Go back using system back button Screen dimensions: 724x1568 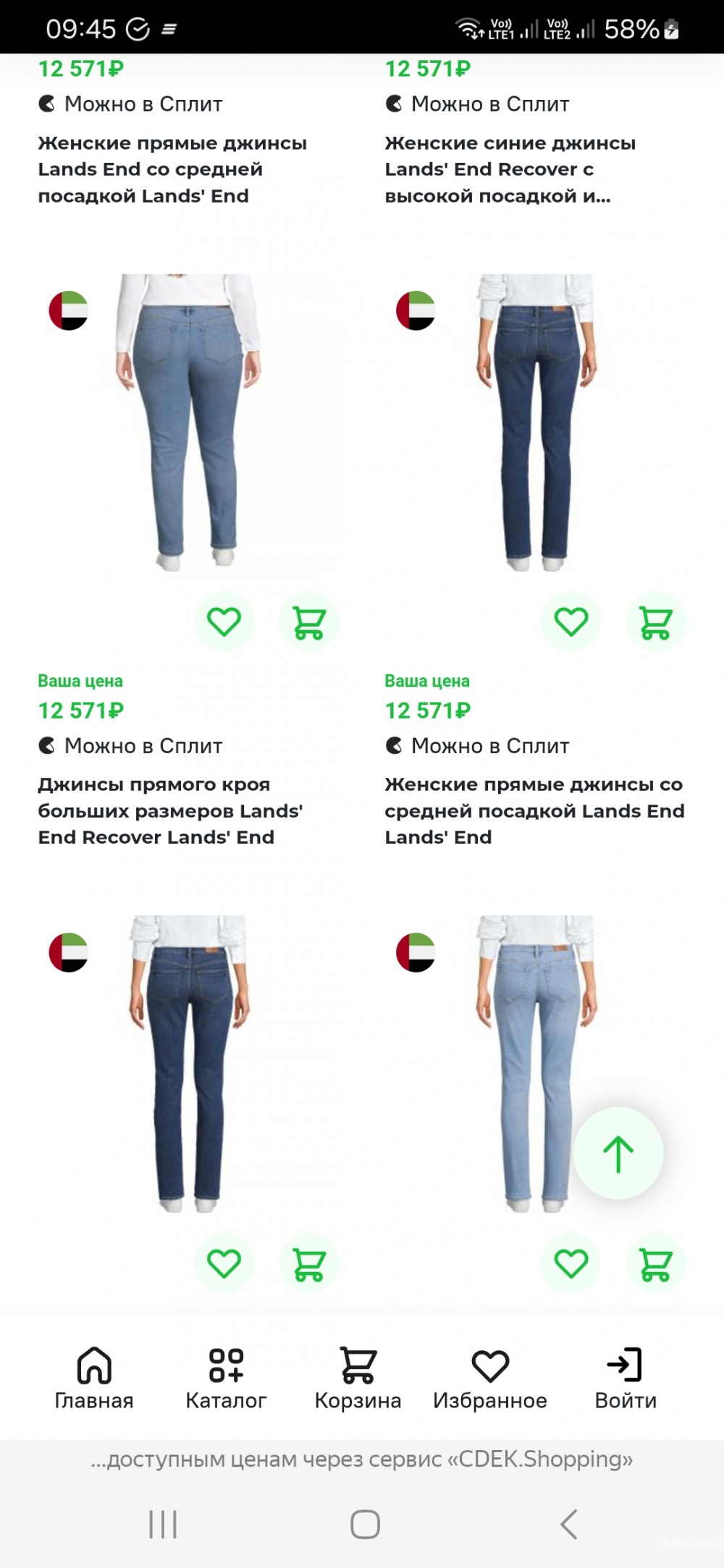[569, 1524]
